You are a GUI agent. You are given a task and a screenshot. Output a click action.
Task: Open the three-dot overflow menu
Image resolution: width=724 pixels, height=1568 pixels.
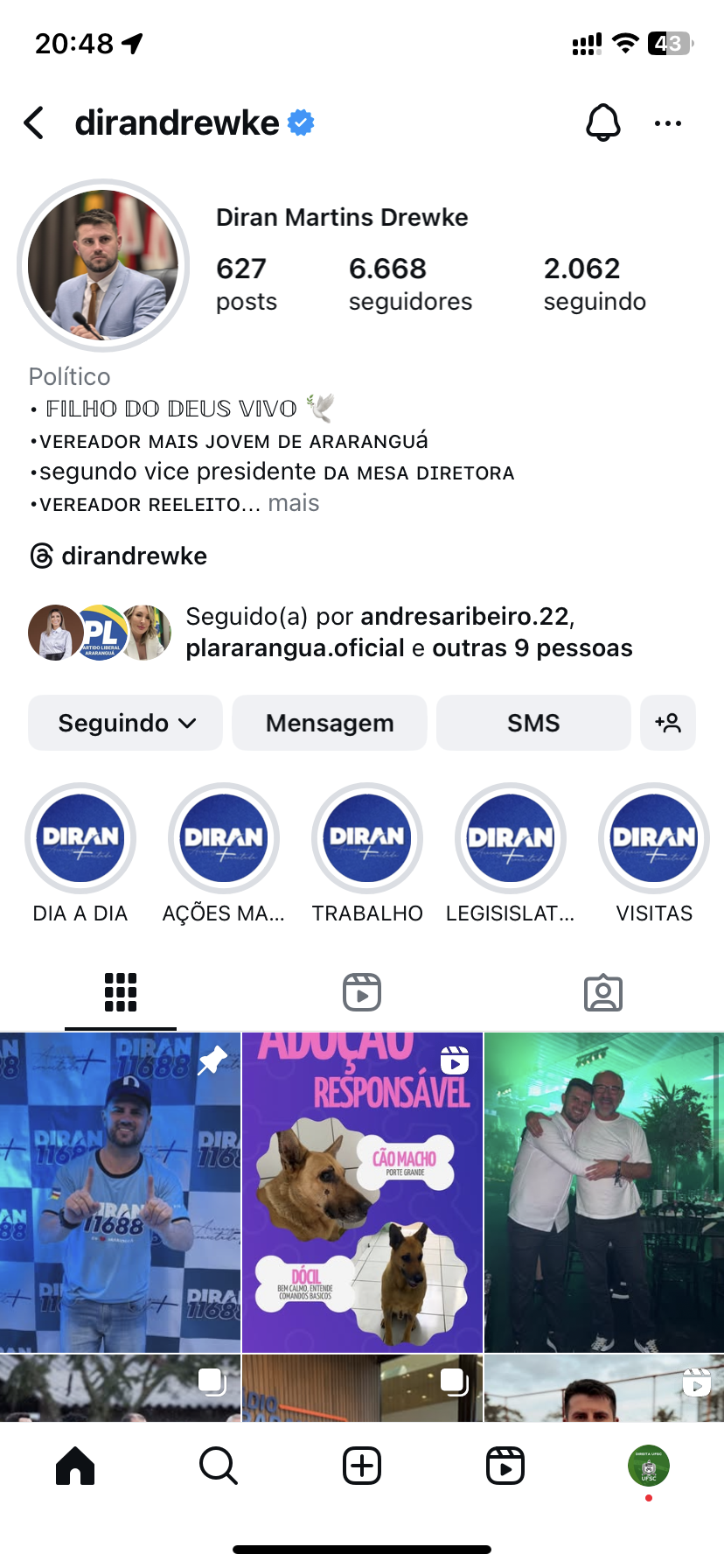point(667,123)
